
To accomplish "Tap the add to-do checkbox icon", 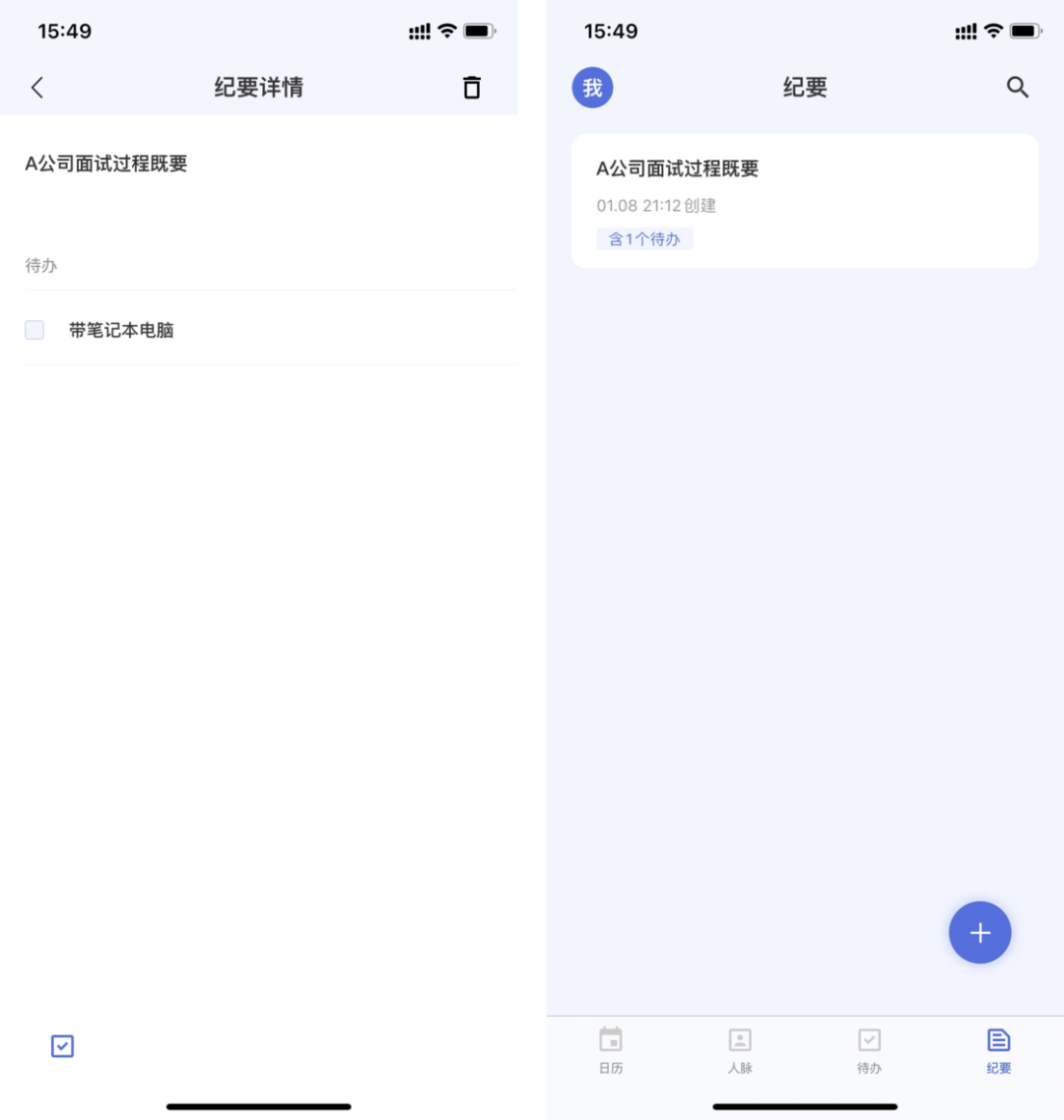I will [x=62, y=1046].
